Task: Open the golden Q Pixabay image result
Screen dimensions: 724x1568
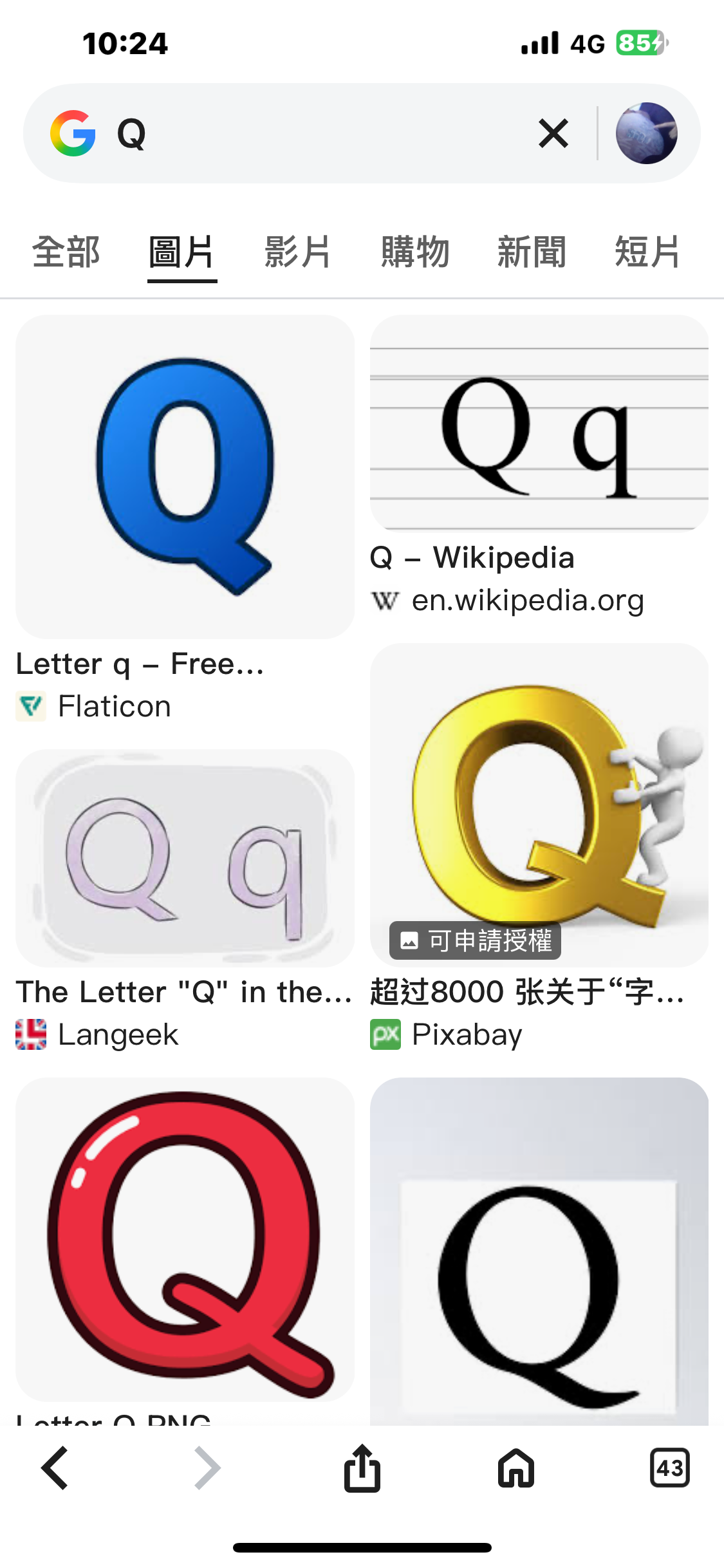Action: coord(539,805)
